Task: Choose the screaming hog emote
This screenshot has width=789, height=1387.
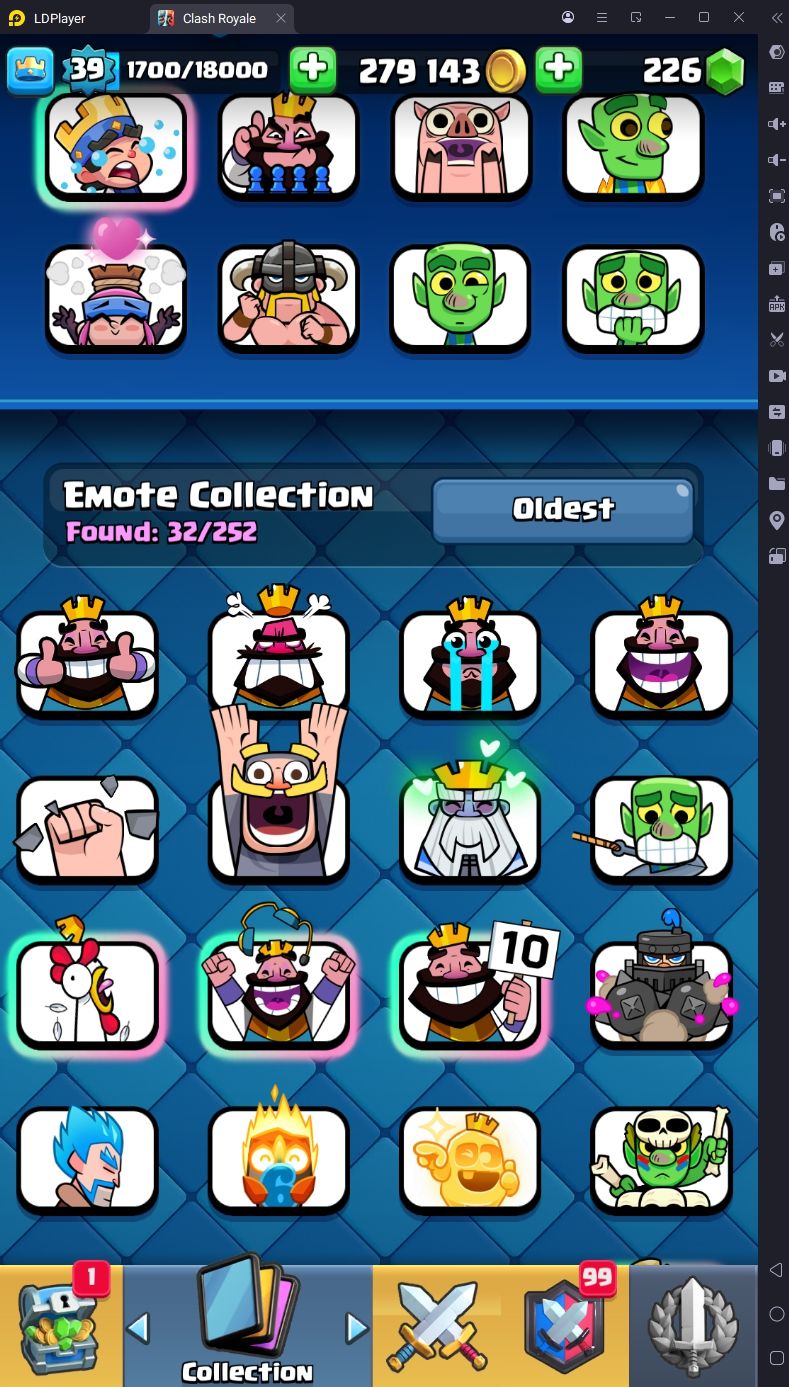Action: click(x=461, y=146)
